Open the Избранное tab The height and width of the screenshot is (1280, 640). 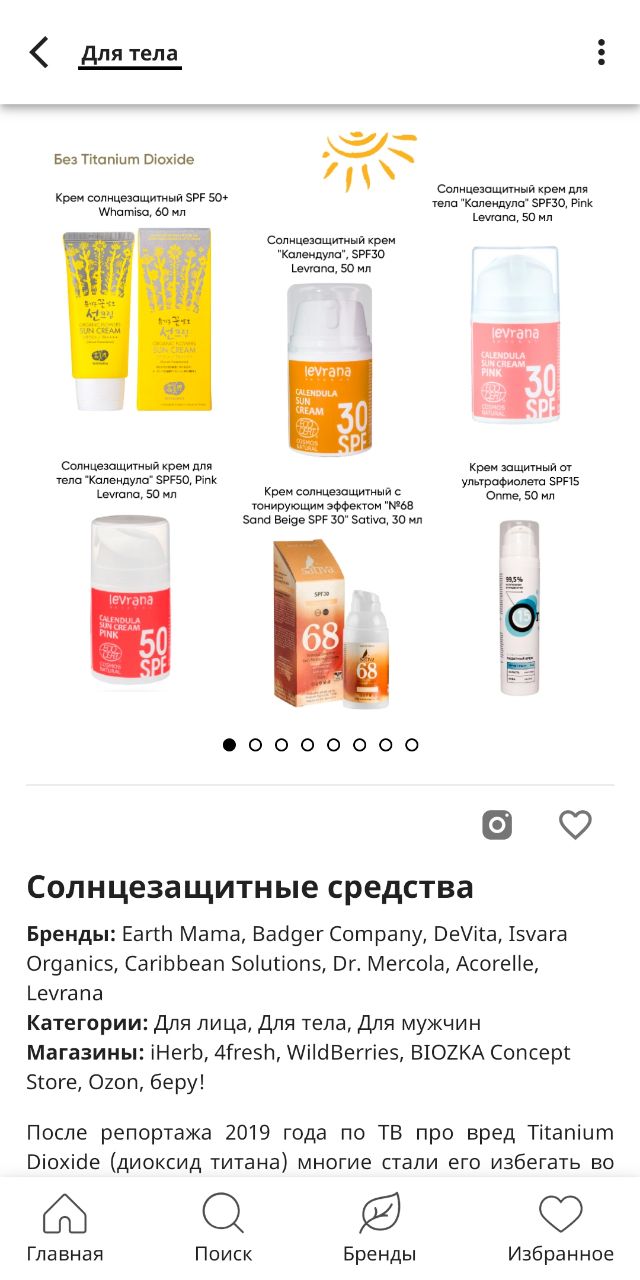(x=560, y=1228)
